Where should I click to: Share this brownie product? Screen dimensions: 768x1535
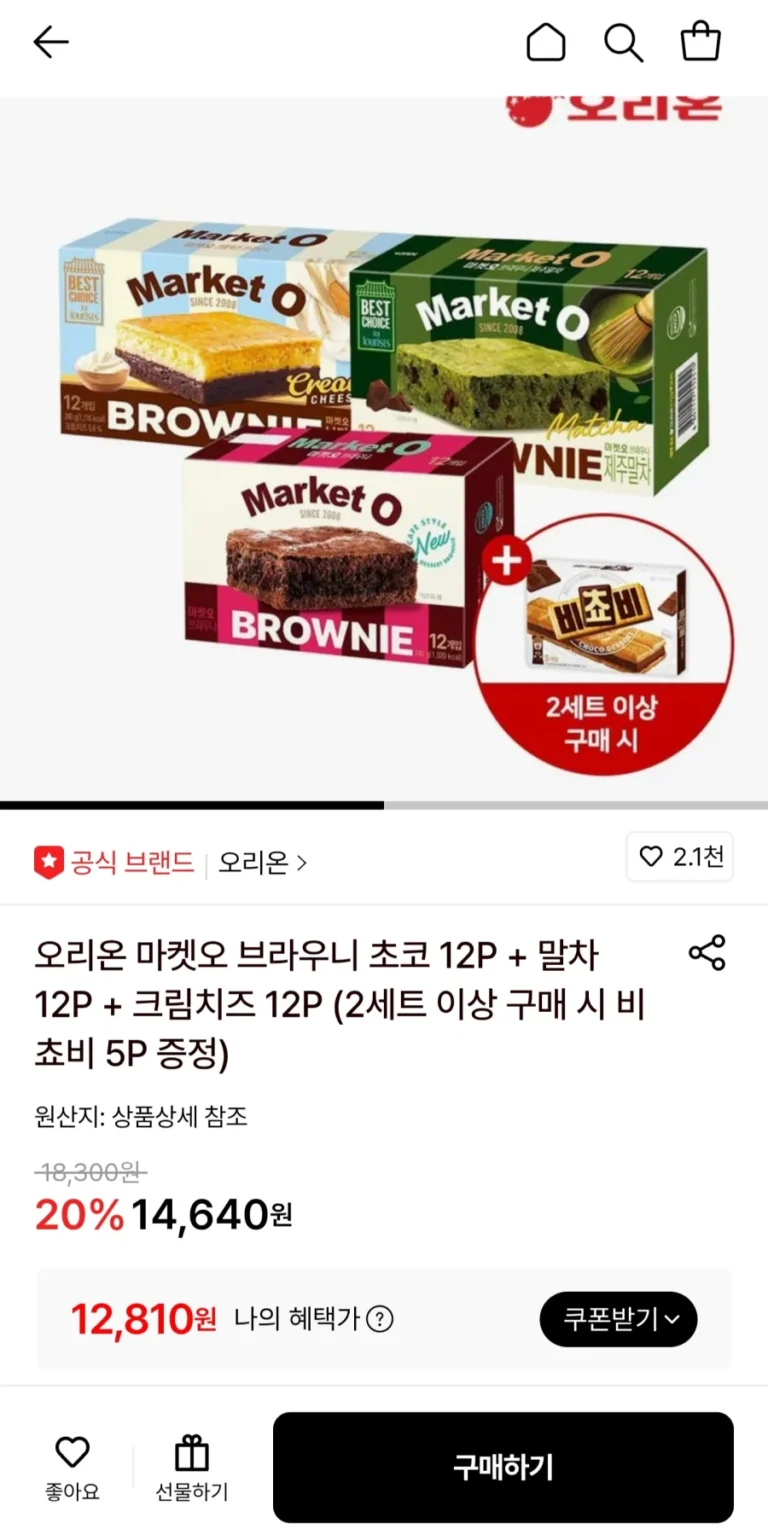pyautogui.click(x=707, y=953)
